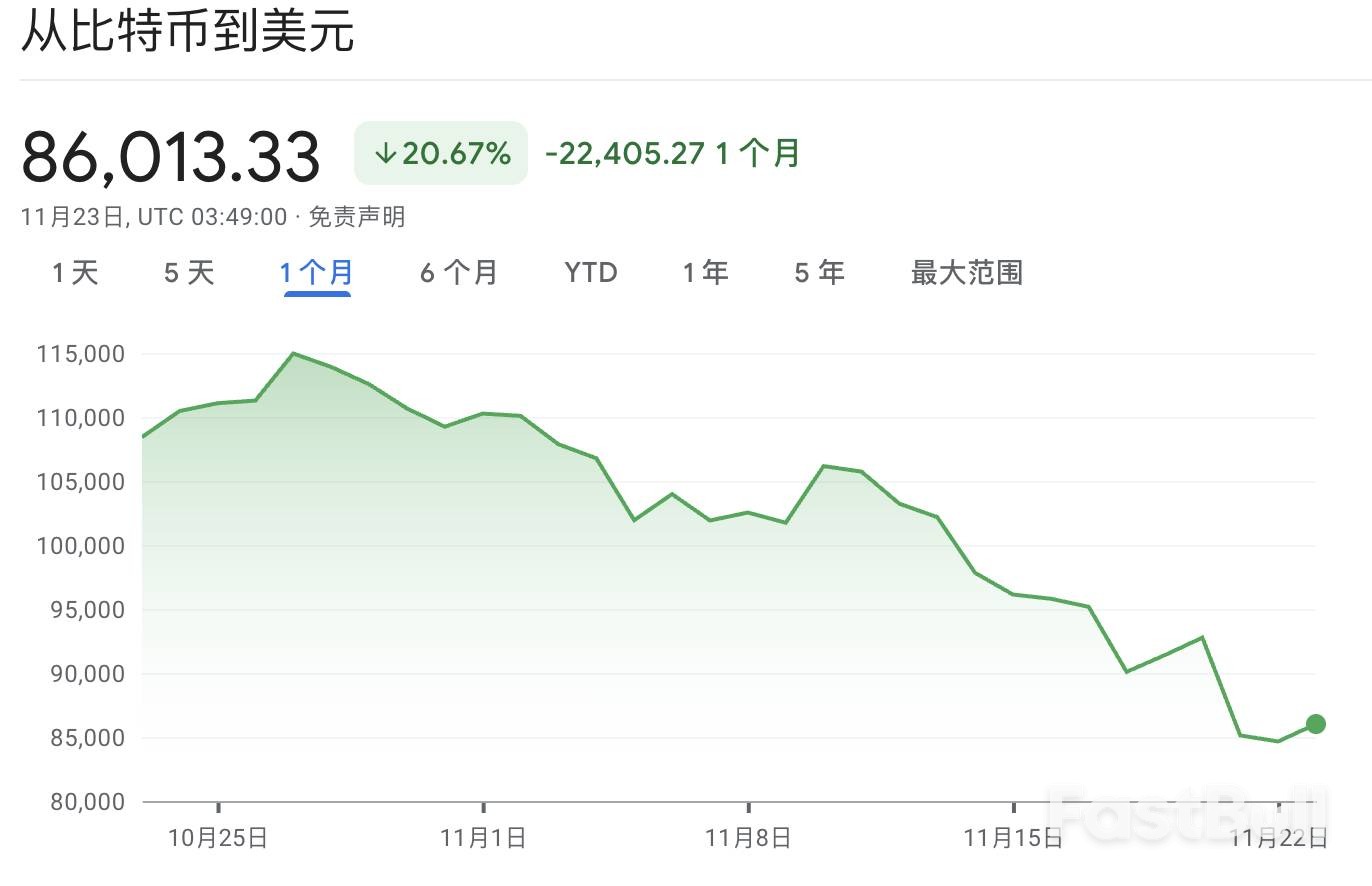Open the 免责声明 disclaimer link
The width and height of the screenshot is (1372, 886).
(357, 217)
